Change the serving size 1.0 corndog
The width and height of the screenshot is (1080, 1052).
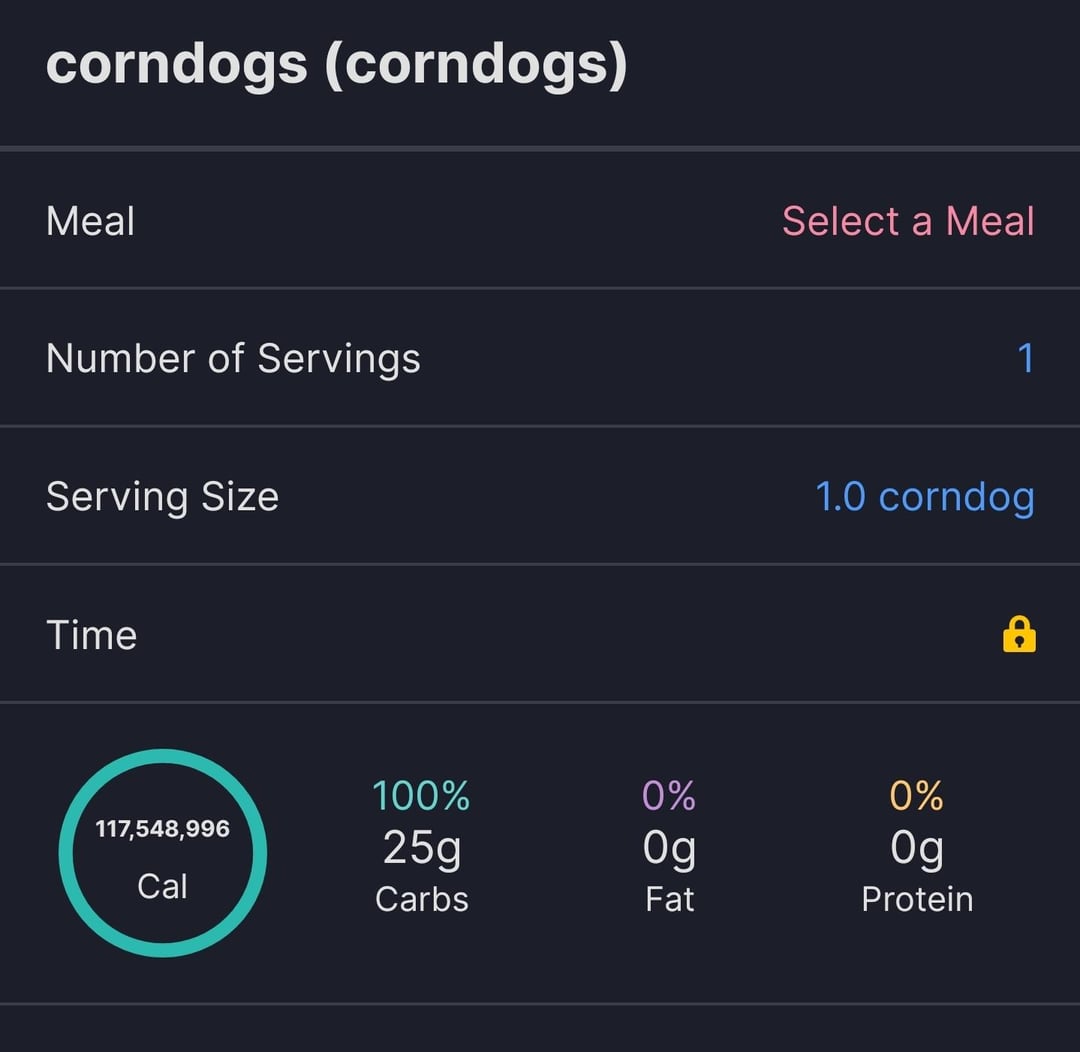click(924, 497)
